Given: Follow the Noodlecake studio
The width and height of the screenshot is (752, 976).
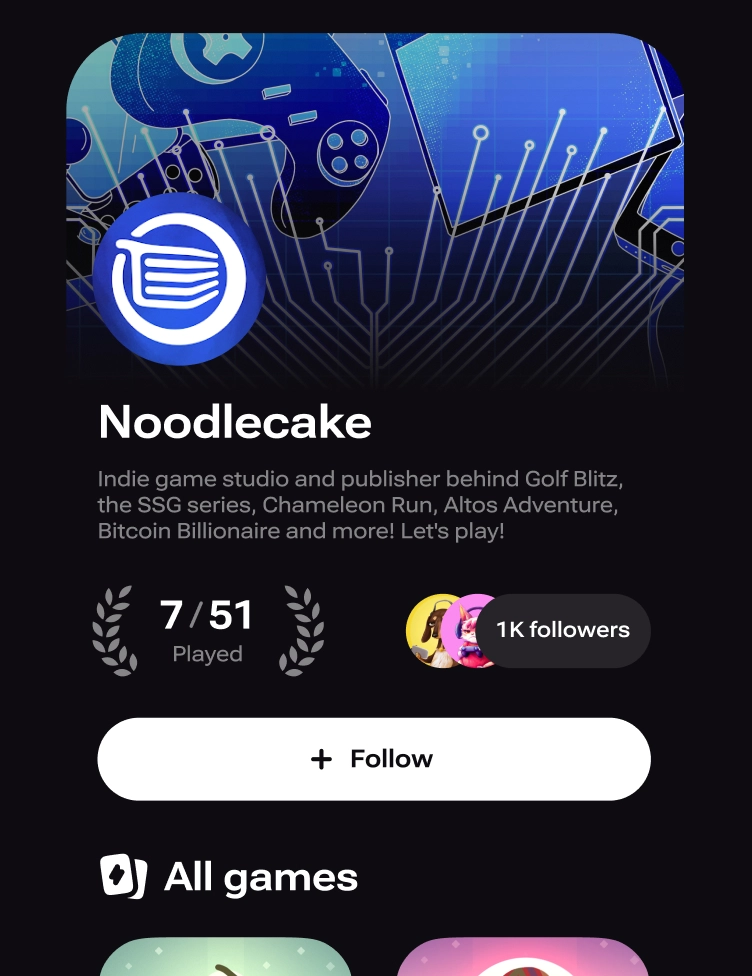Looking at the screenshot, I should pyautogui.click(x=373, y=759).
